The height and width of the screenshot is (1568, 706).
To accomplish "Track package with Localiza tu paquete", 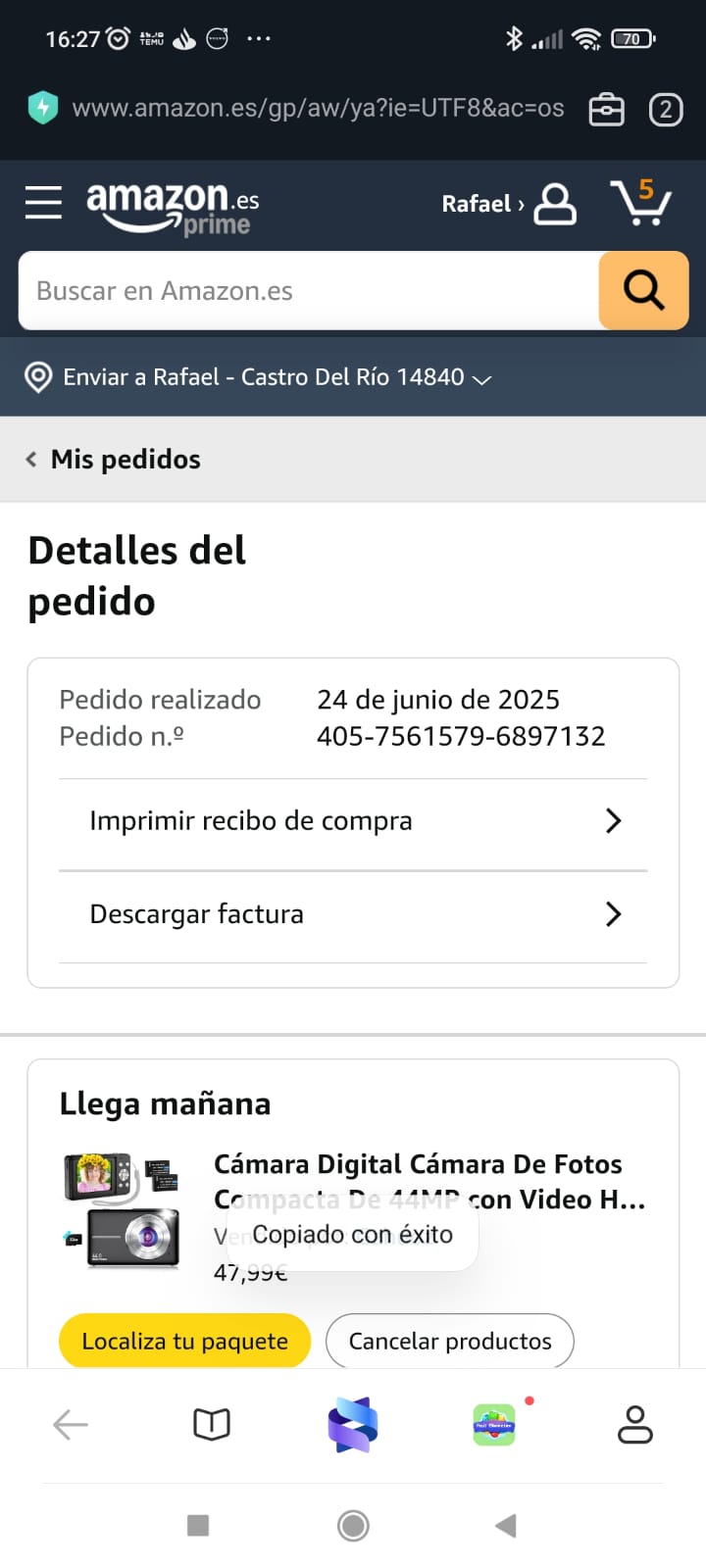I will tap(185, 1341).
